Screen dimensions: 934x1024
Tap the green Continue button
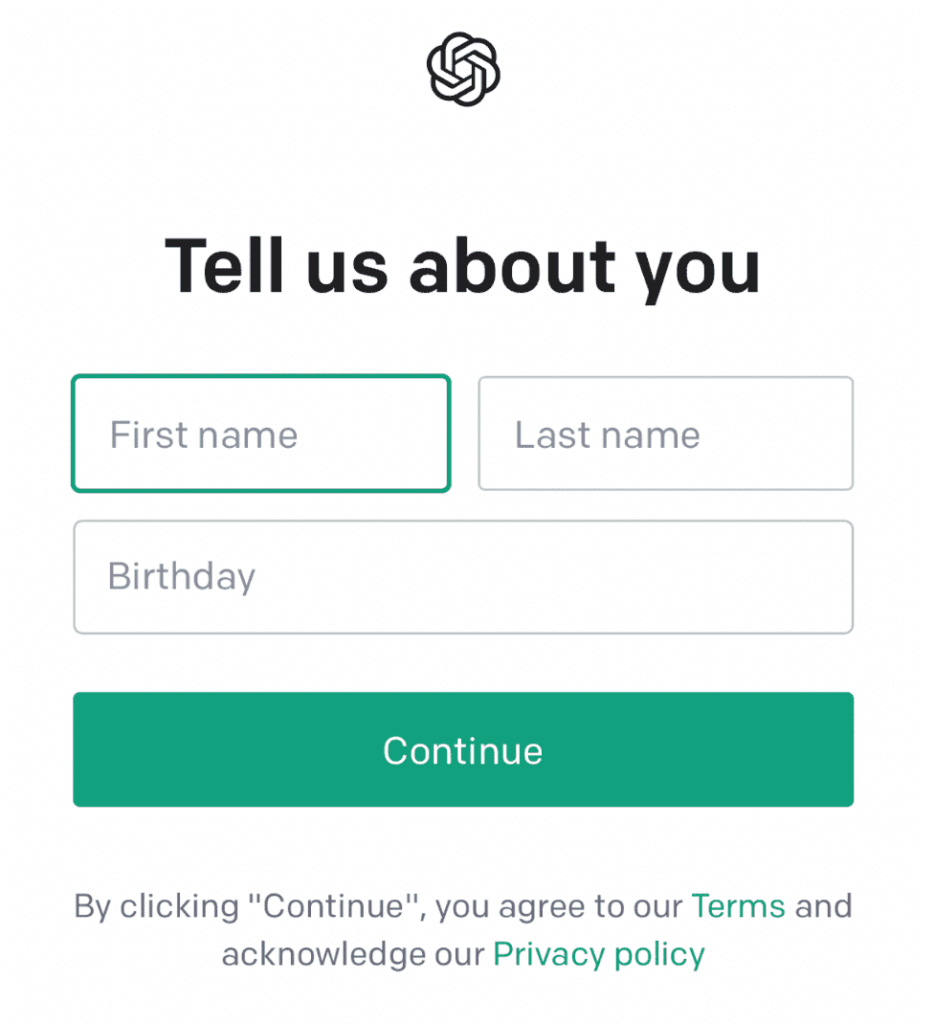[x=463, y=750]
